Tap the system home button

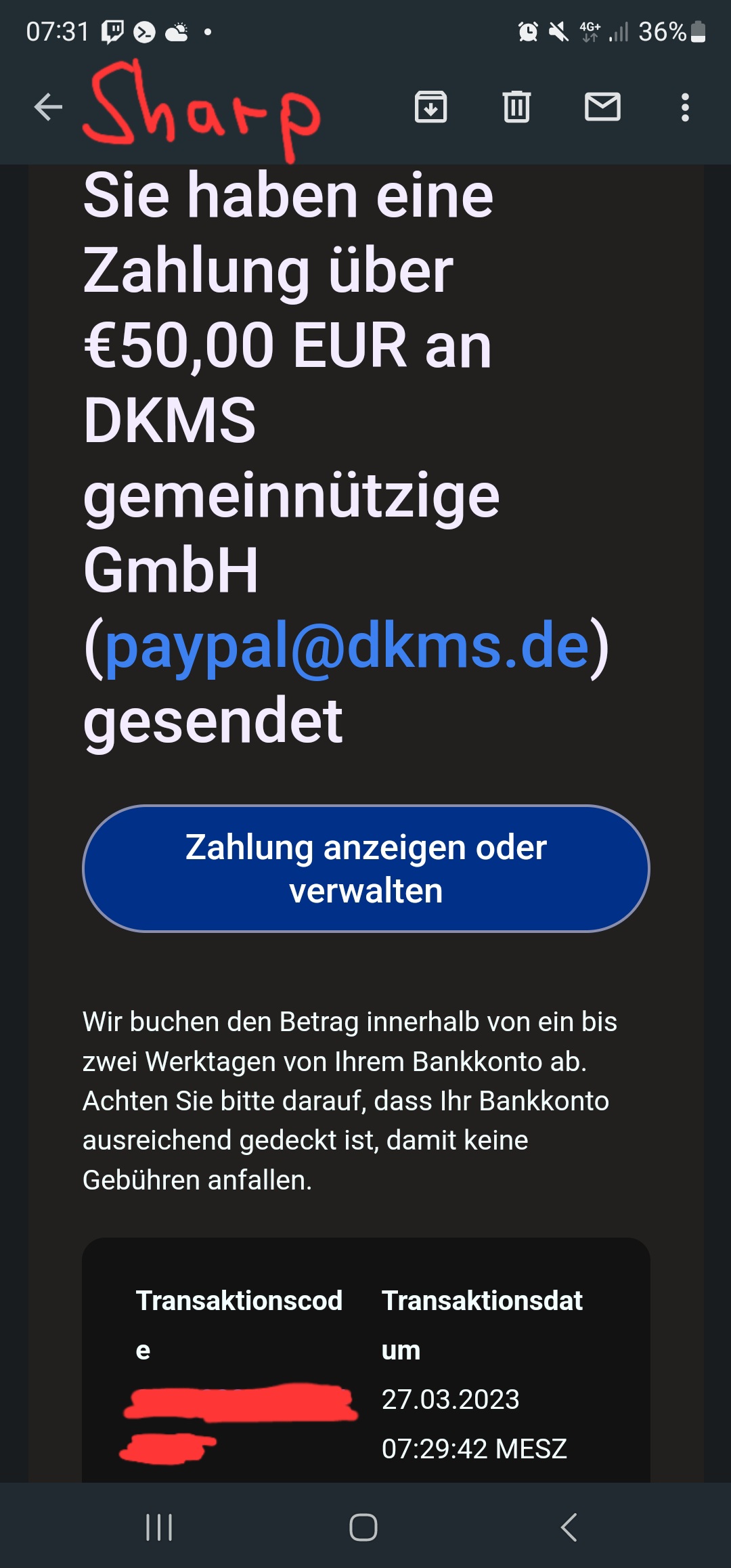363,1527
